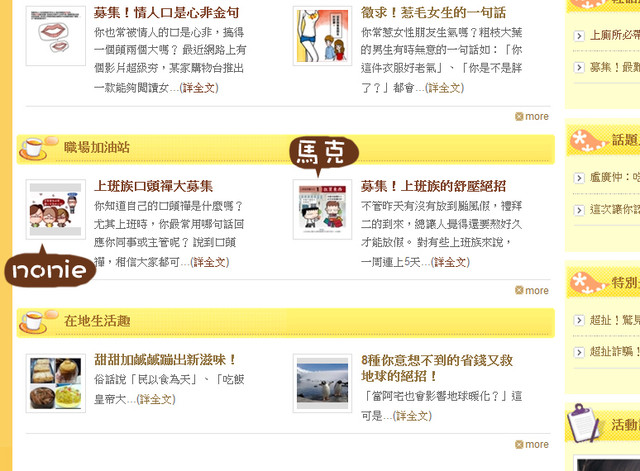The height and width of the screenshot is (471, 640).
Task: Open article 募集！上班族的舒壓絕招
Action: coord(433,186)
